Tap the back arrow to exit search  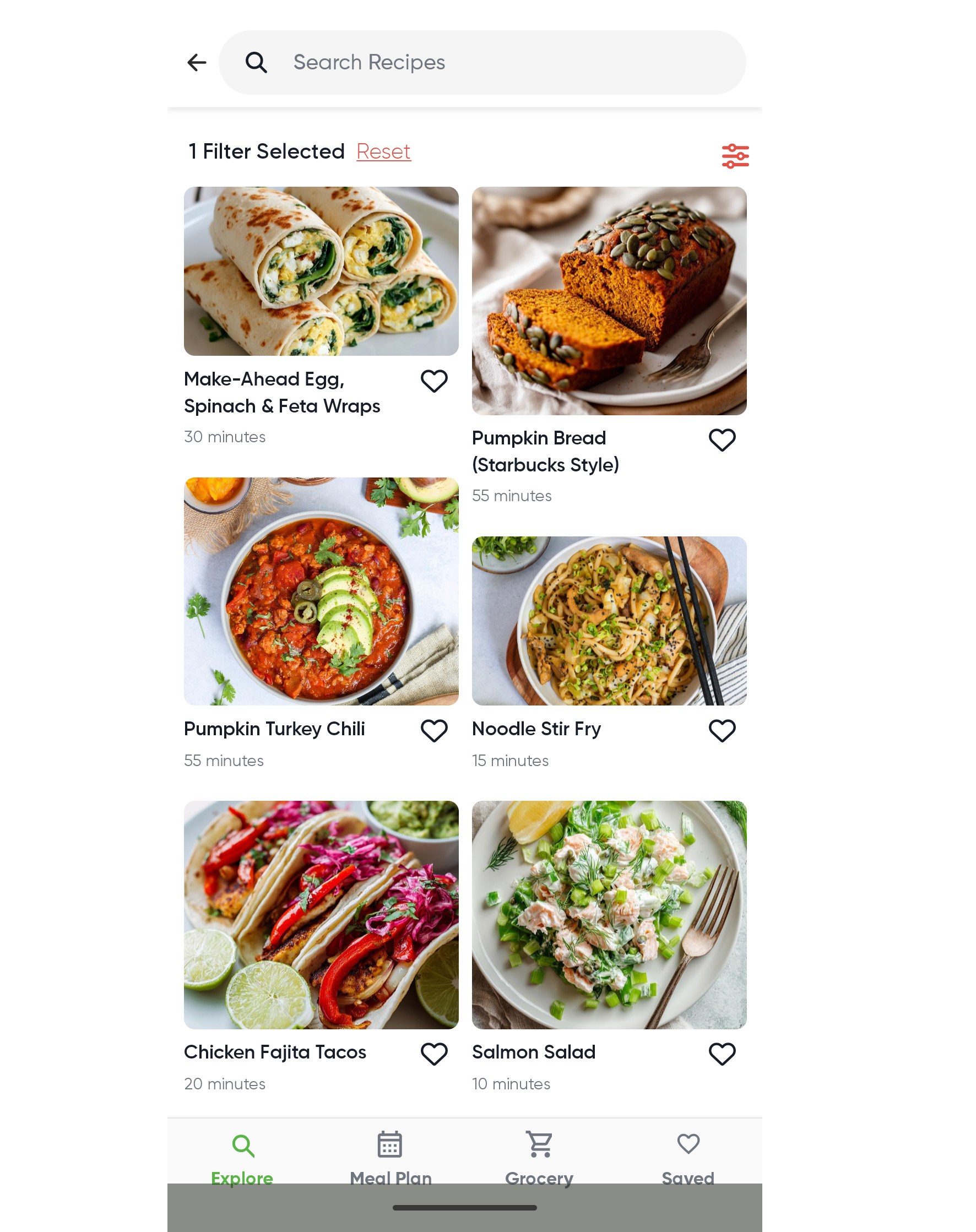(196, 62)
